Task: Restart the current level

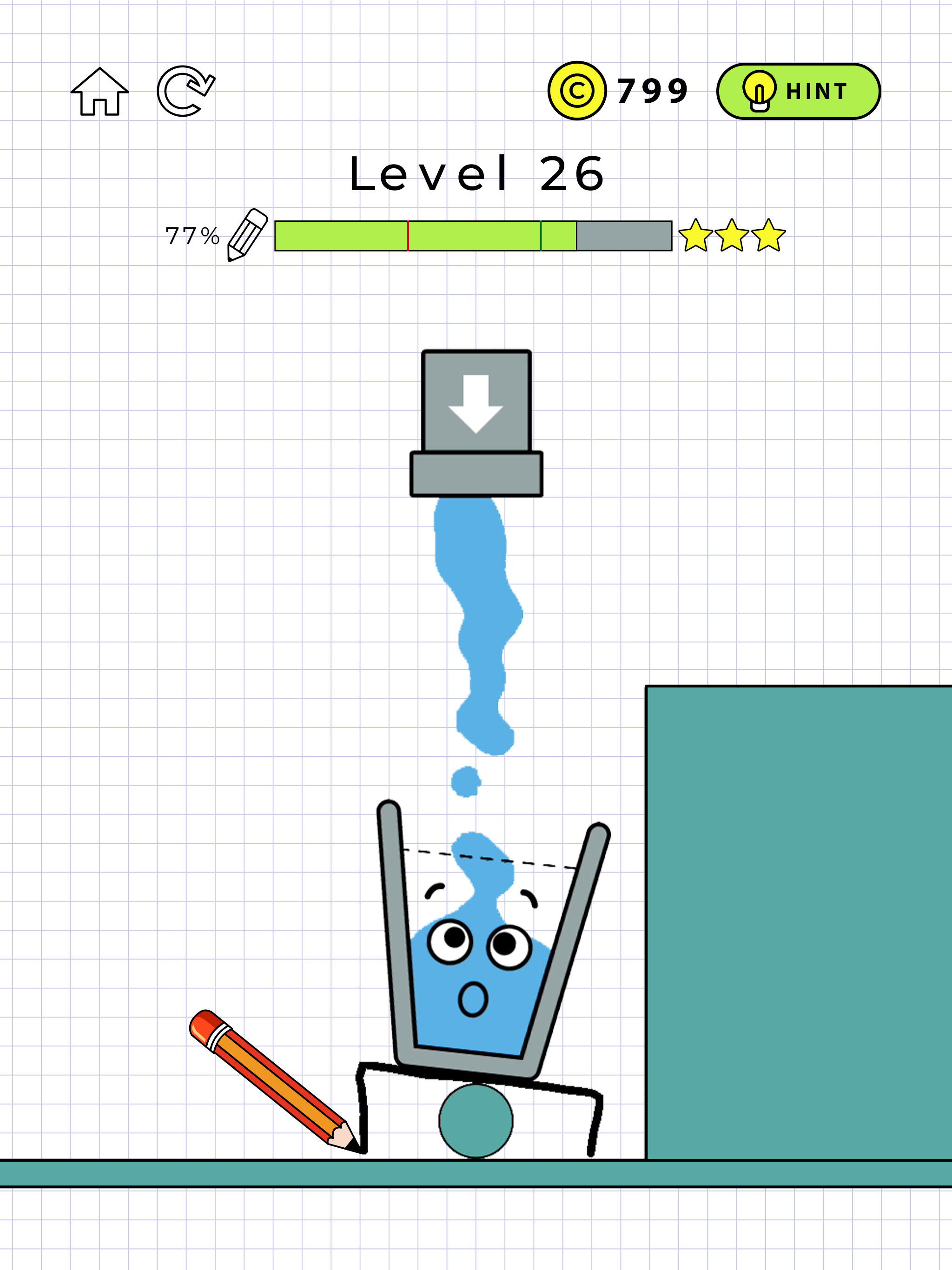Action: point(185,91)
